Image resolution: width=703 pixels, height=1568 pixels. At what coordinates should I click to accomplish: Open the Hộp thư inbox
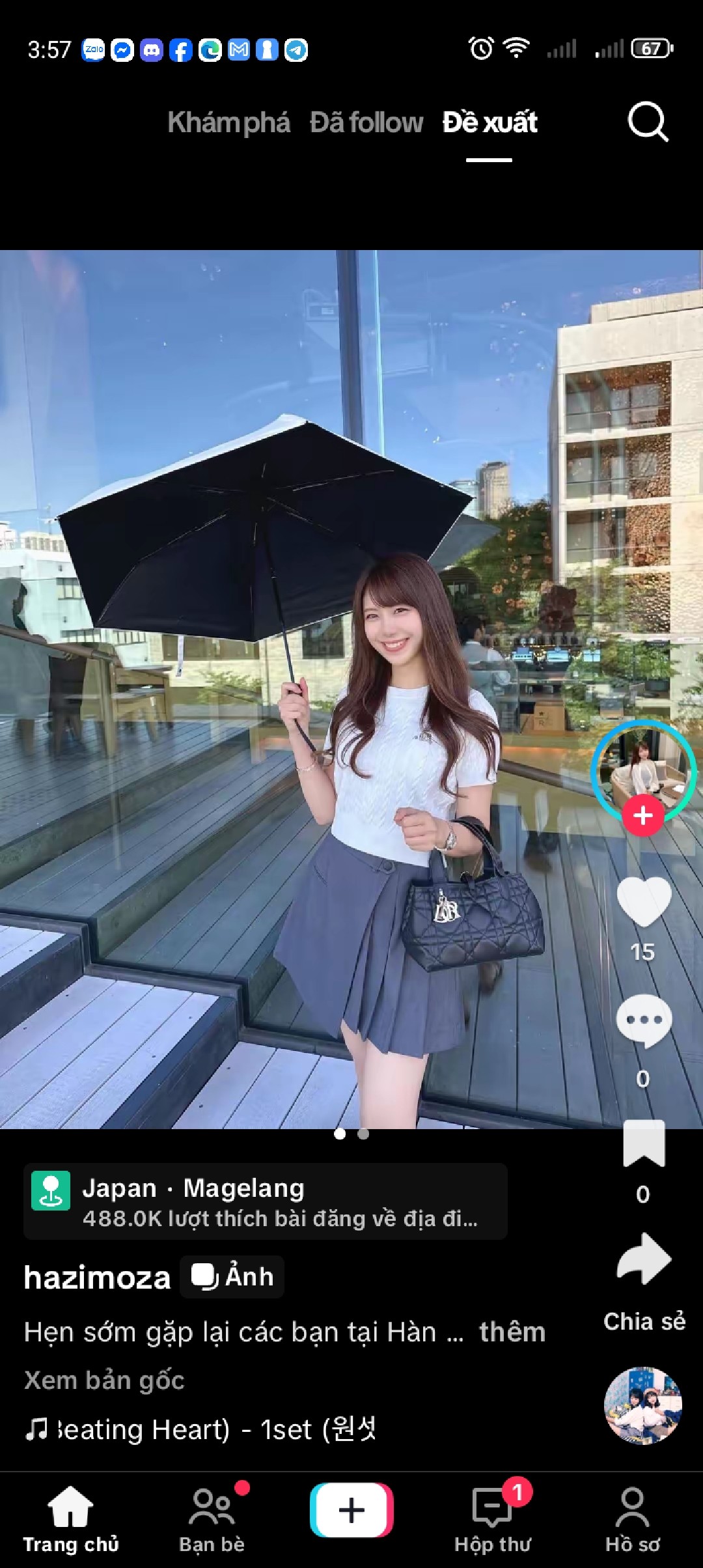pos(493,1520)
